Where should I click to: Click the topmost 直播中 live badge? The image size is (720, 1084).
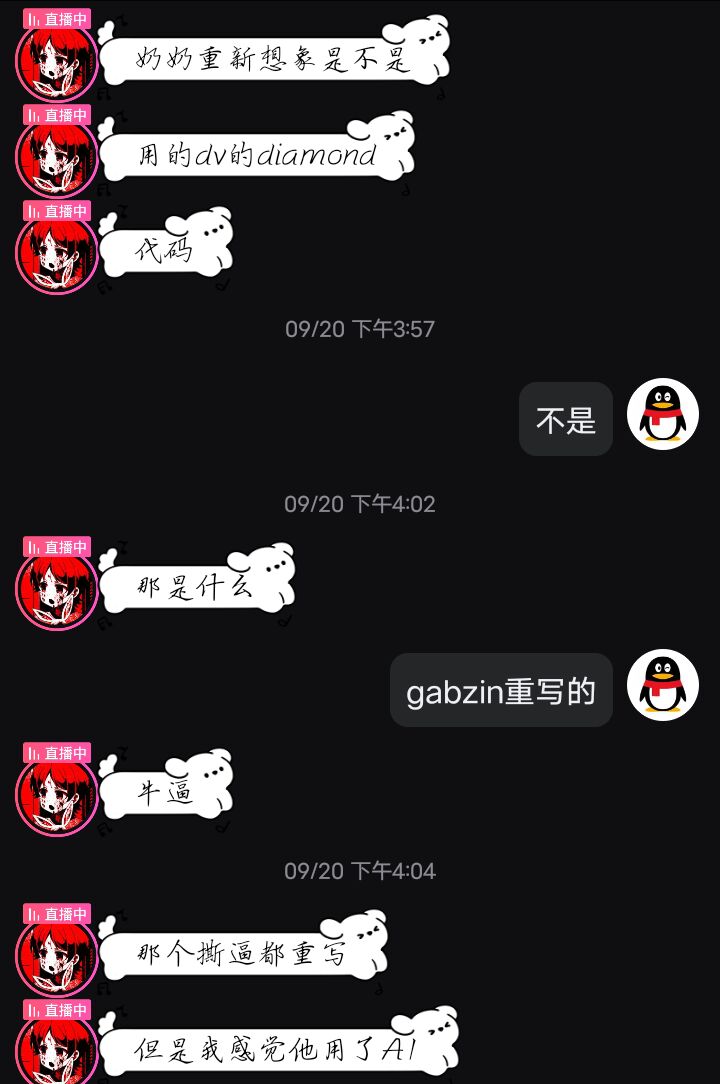tap(56, 18)
